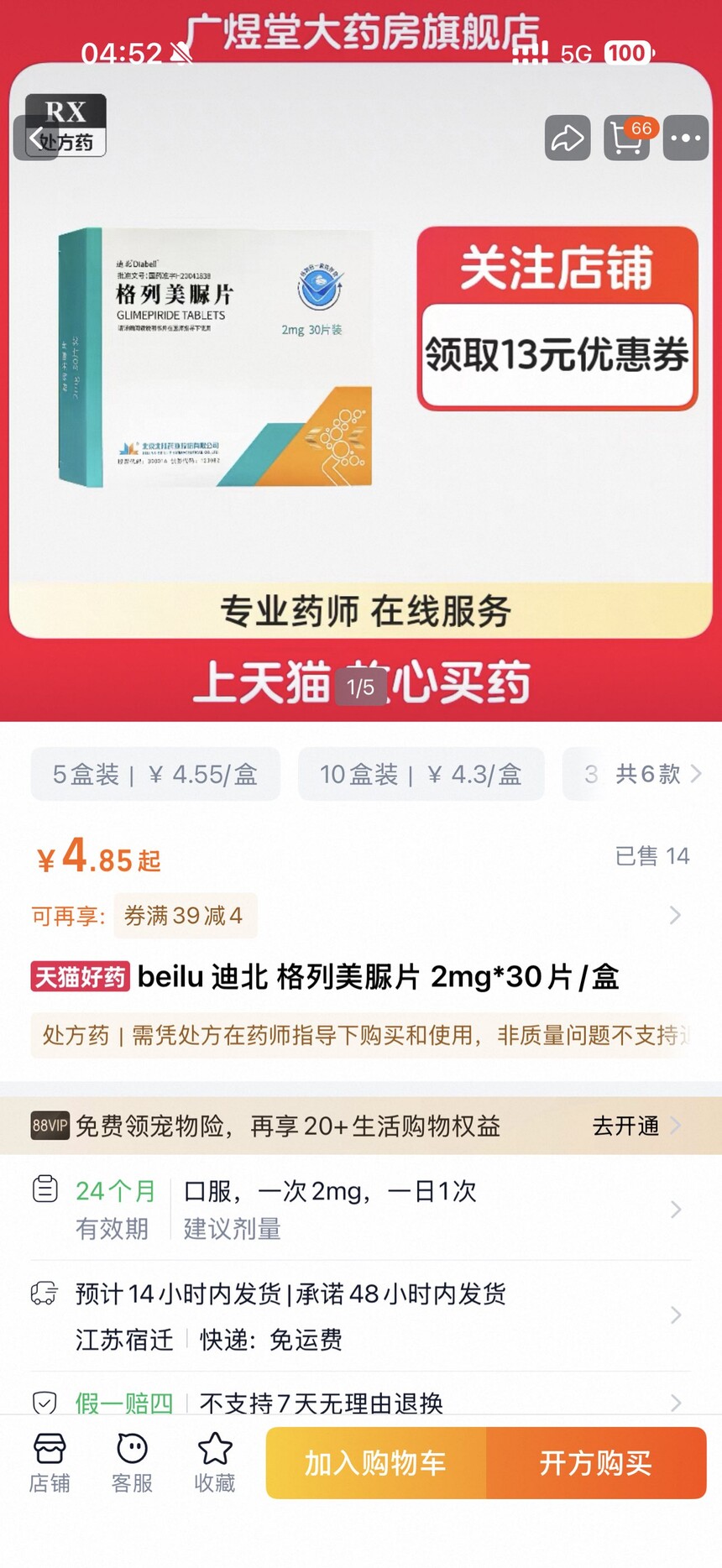This screenshot has width=722, height=1568.
Task: Open the shopping cart icon
Action: [x=627, y=138]
